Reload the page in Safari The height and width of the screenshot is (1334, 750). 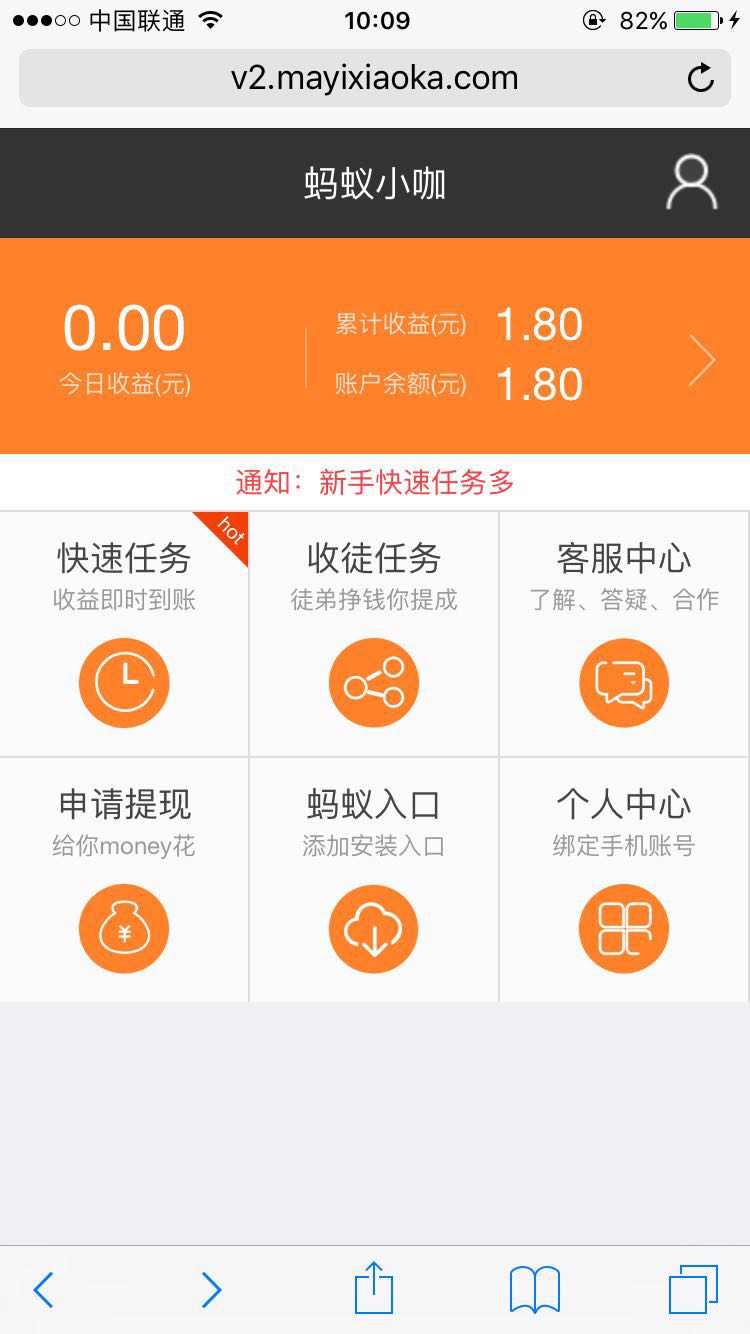(701, 78)
